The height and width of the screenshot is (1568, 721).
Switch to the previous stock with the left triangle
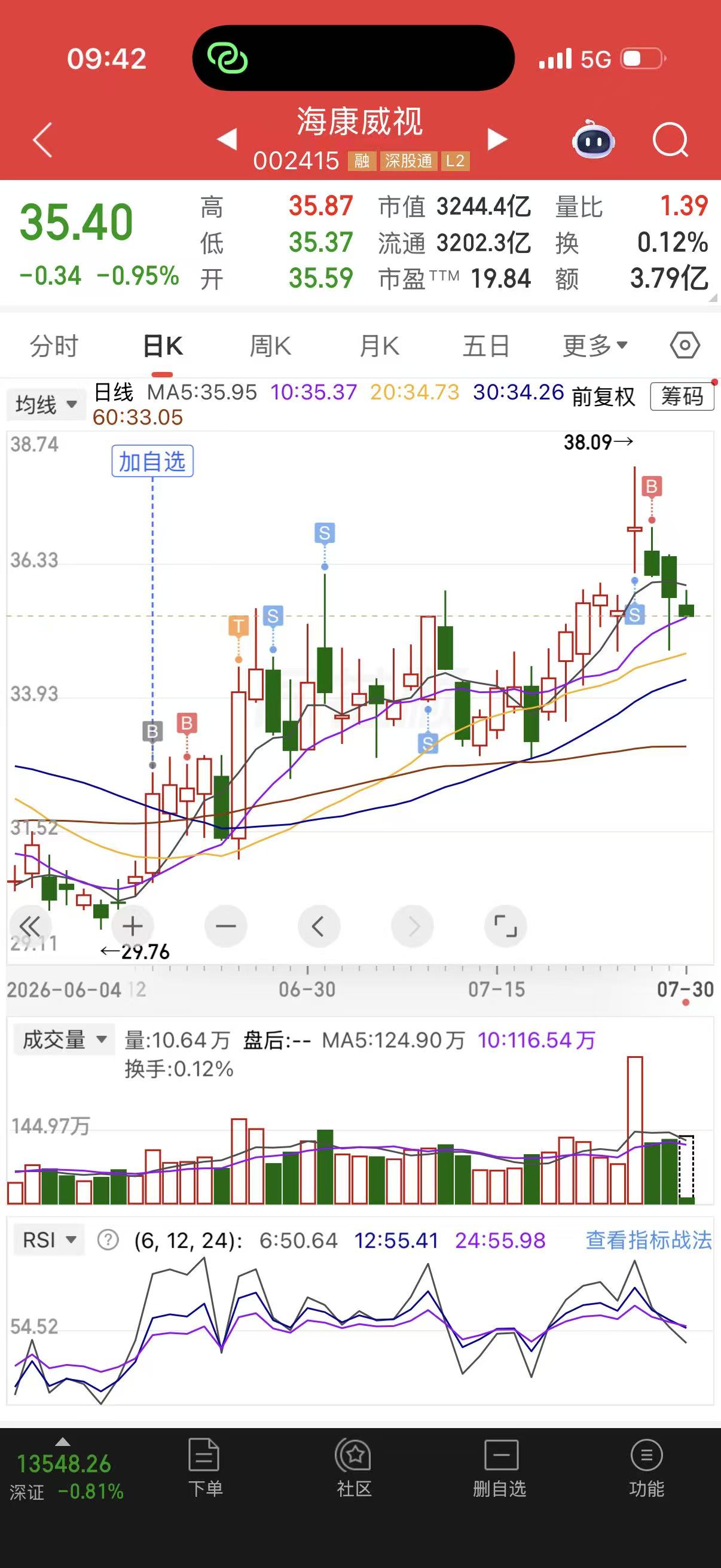coord(227,139)
